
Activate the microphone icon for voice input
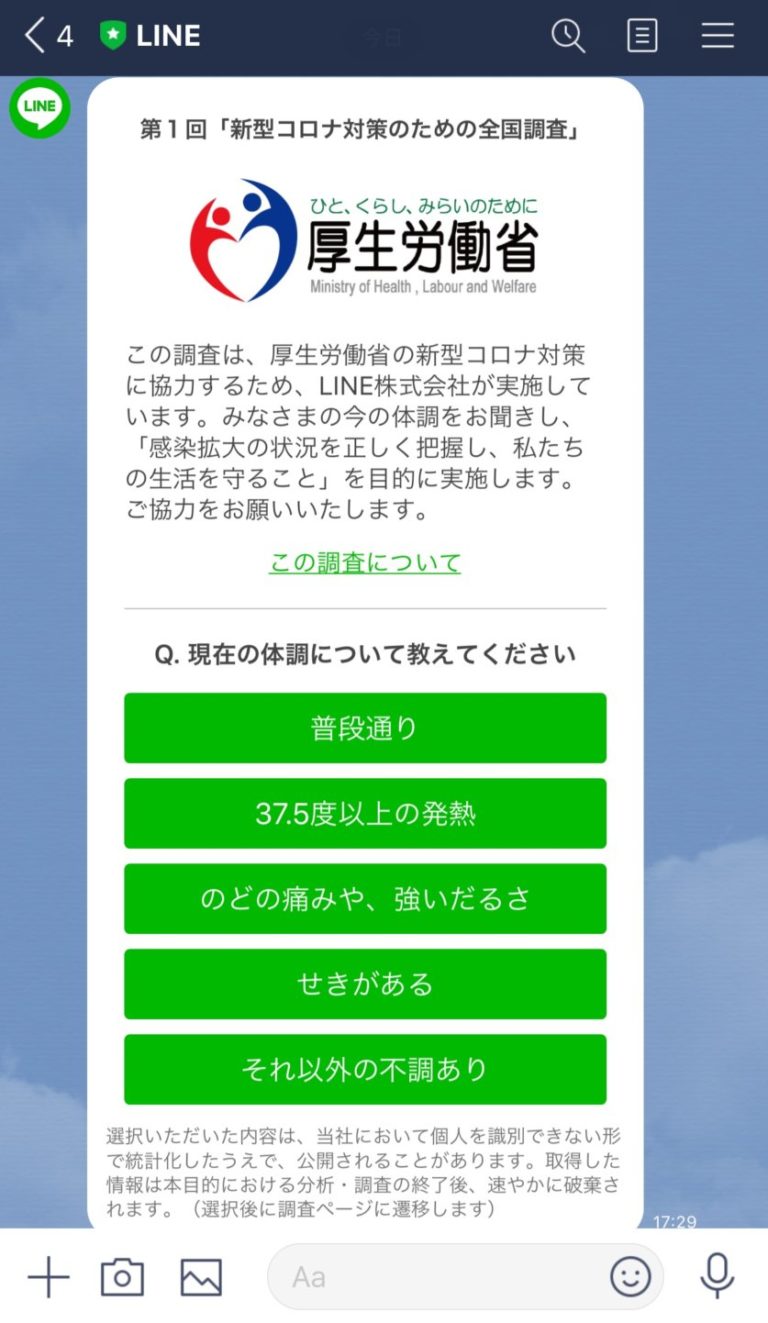716,1276
